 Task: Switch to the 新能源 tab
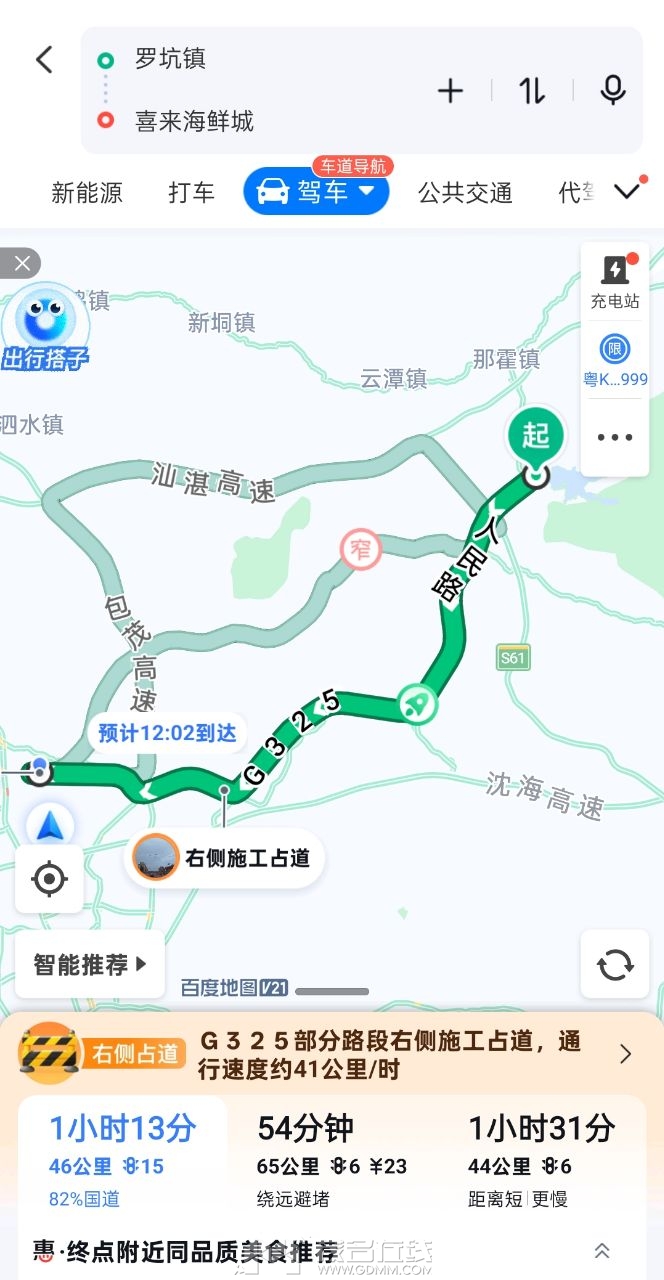[87, 193]
